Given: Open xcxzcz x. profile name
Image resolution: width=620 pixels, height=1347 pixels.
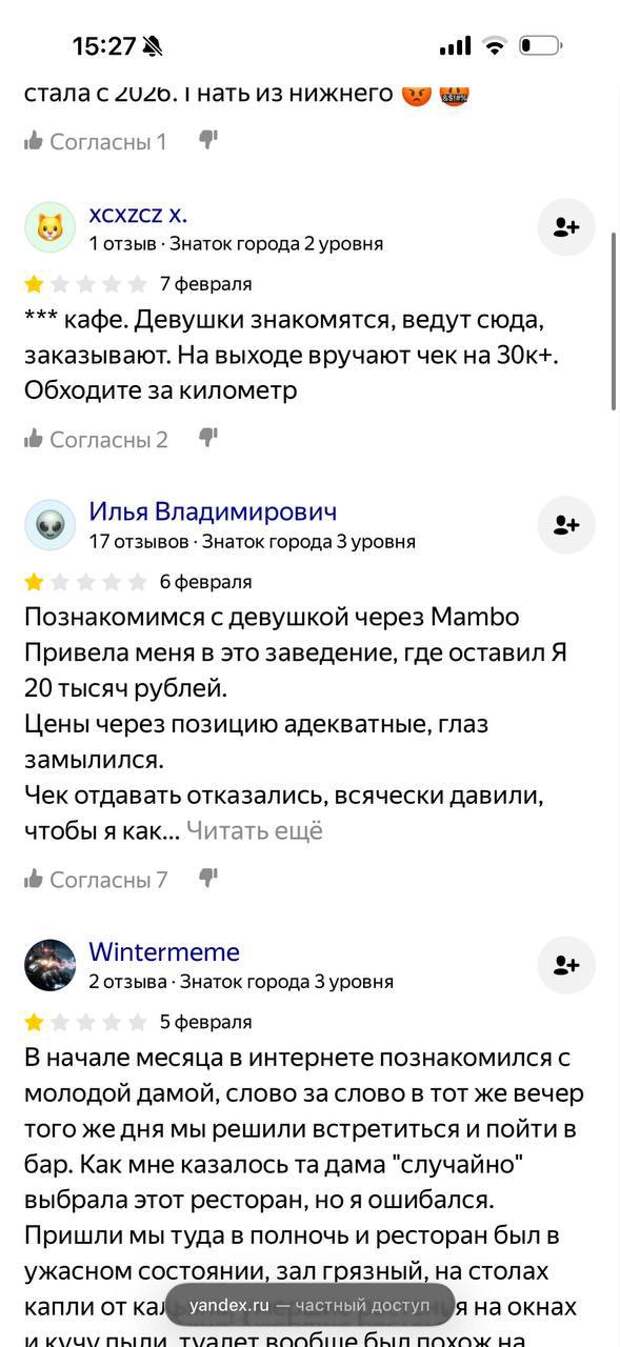Looking at the screenshot, I should [x=138, y=214].
